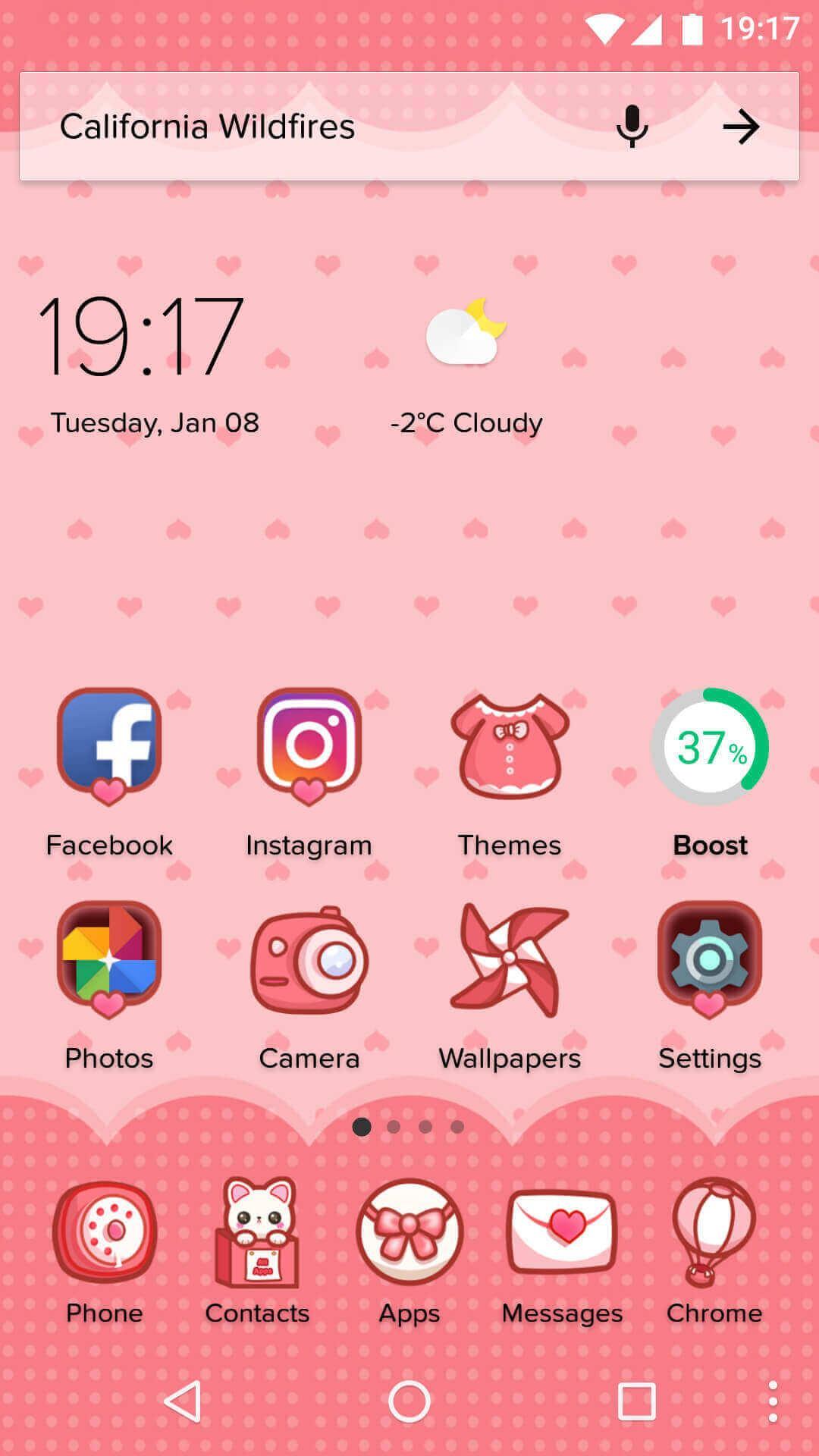The image size is (819, 1456).
Task: Tap the search arrow button
Action: (740, 127)
